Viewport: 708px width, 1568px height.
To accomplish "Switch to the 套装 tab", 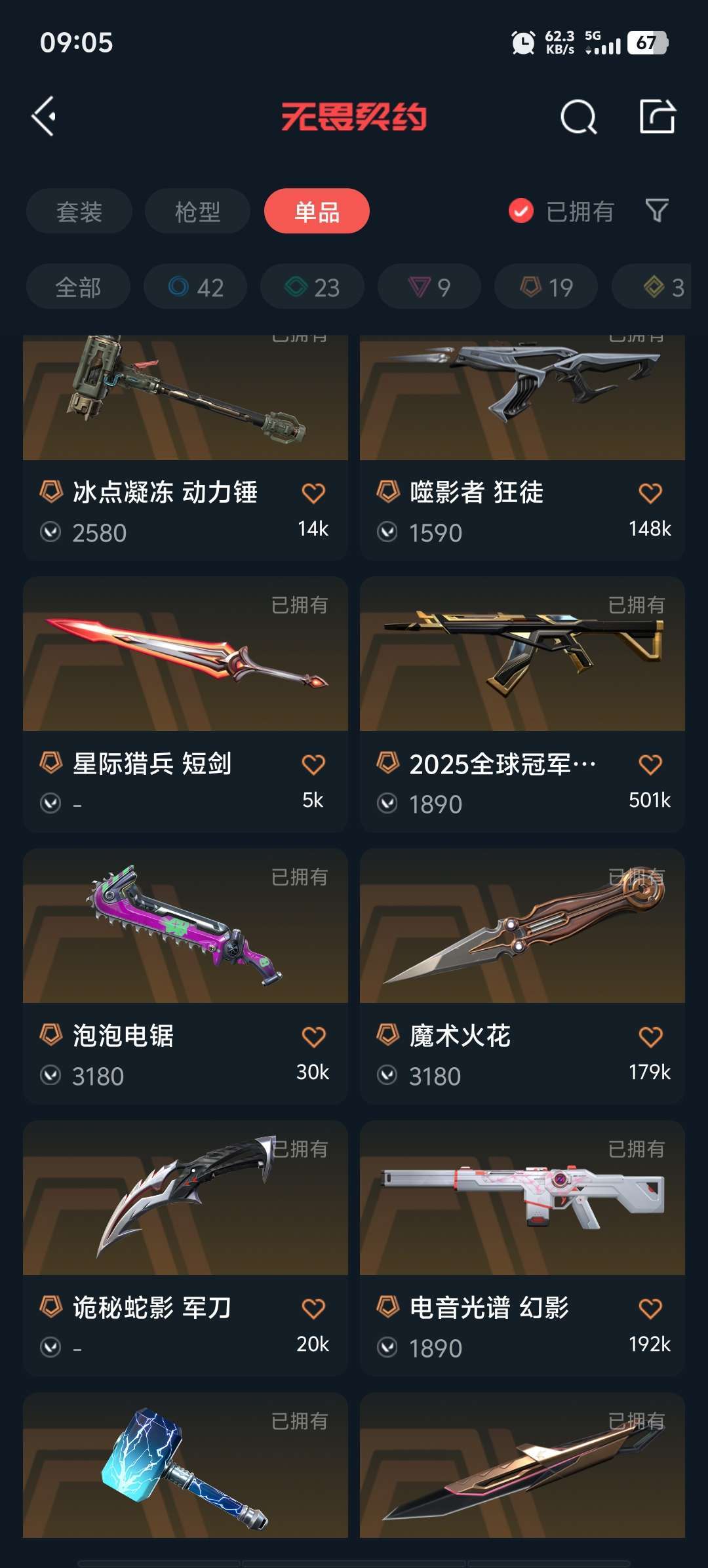I will point(79,211).
